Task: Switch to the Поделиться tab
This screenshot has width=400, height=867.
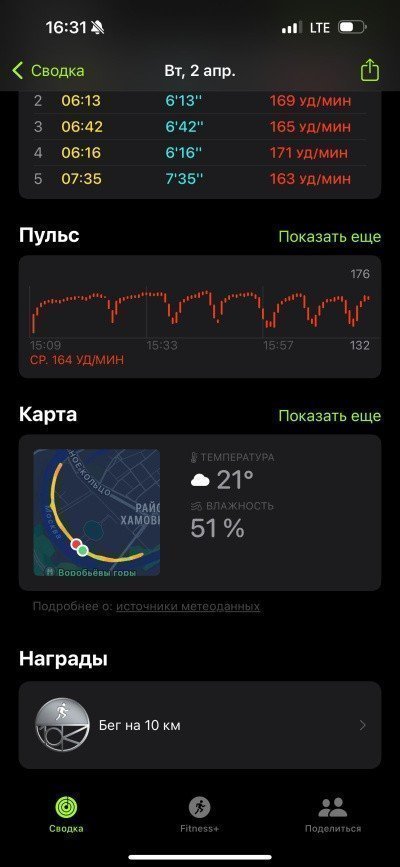Action: point(333,816)
